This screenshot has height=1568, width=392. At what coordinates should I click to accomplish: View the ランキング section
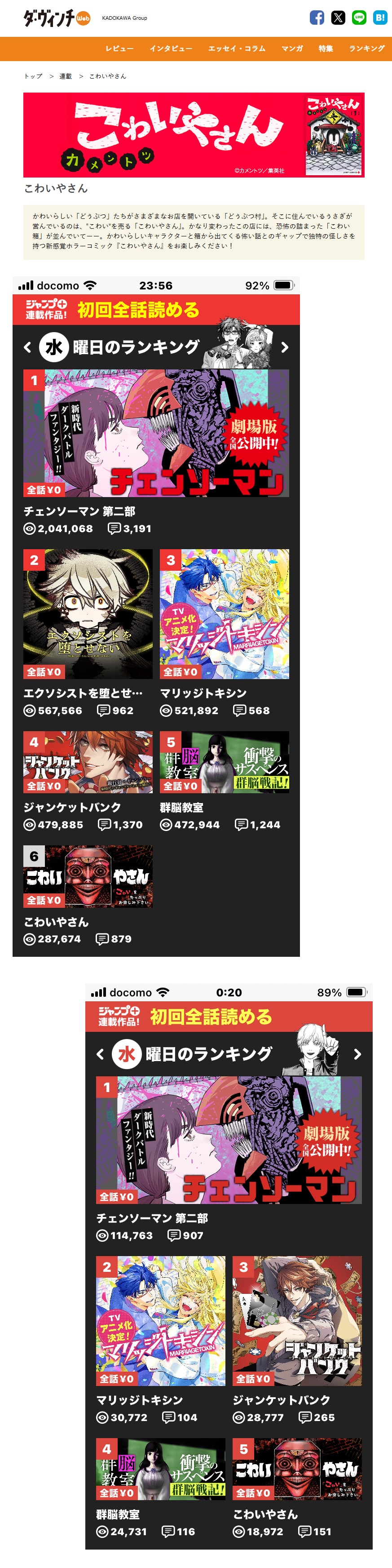coord(366,49)
